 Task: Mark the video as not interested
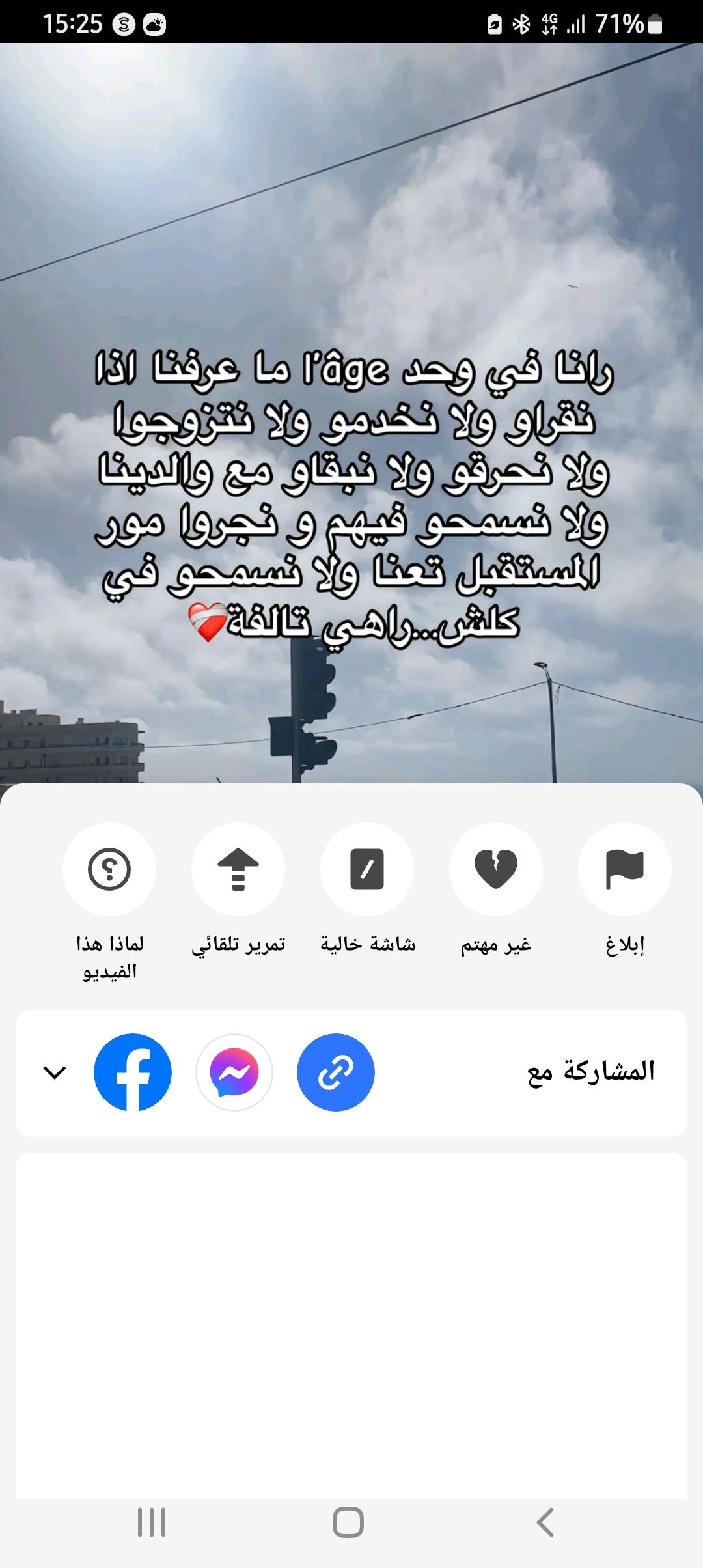click(495, 869)
